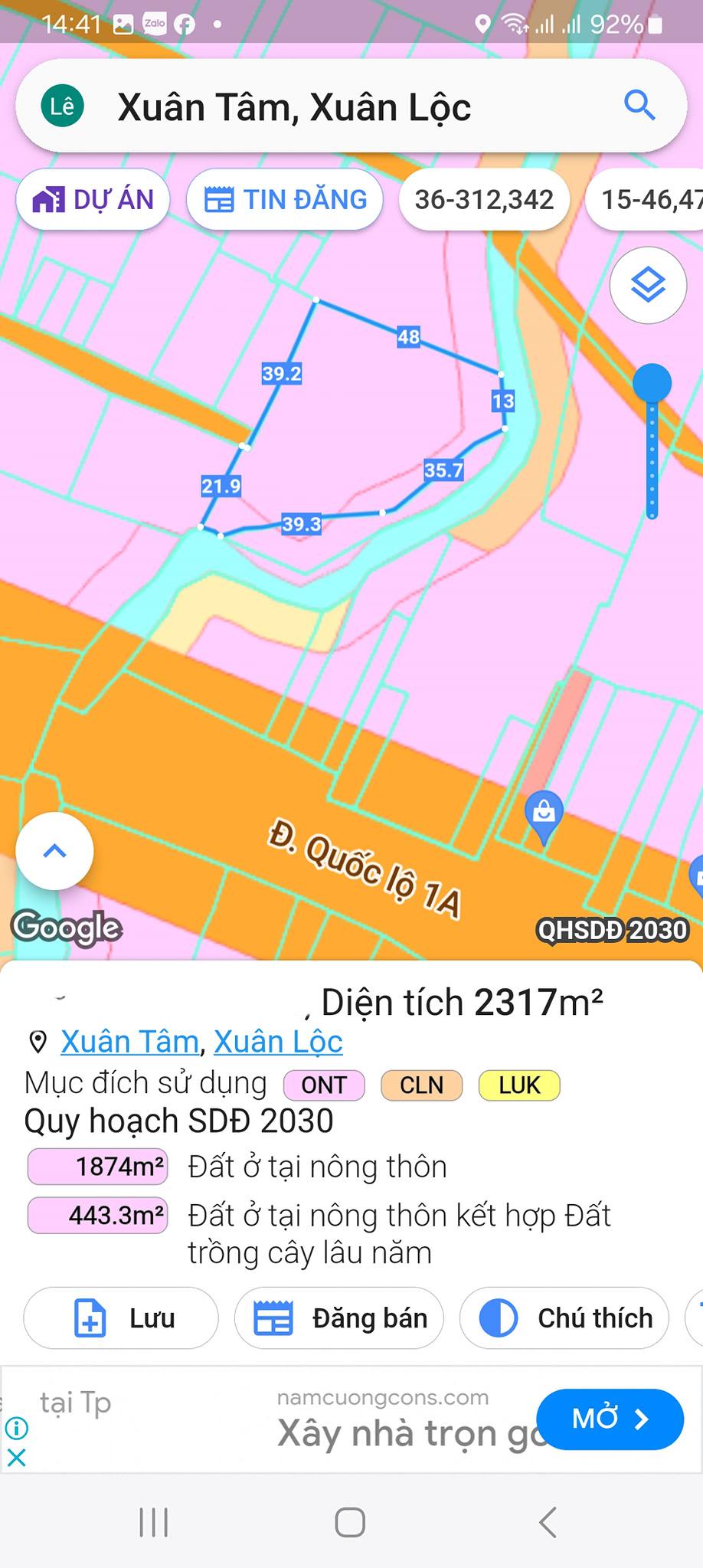Go back using the system back button
The image size is (703, 1568).
(547, 1522)
